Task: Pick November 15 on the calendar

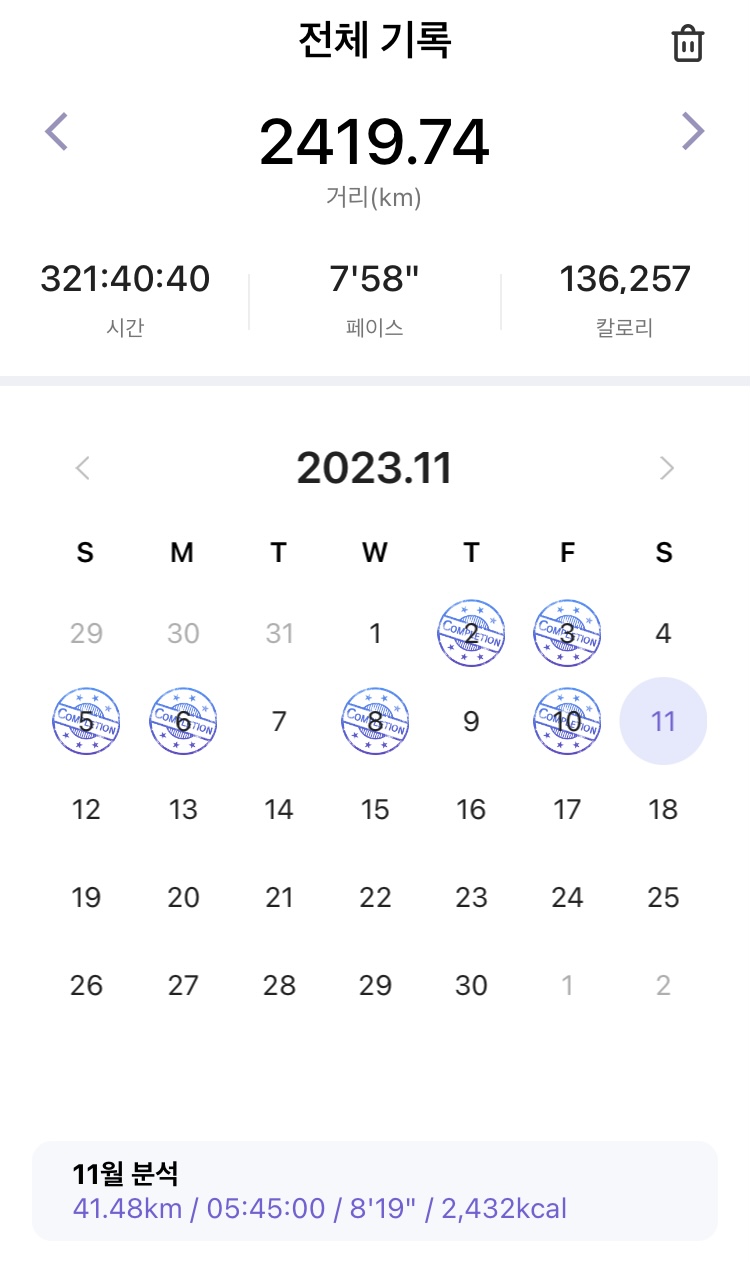Action: (x=375, y=809)
